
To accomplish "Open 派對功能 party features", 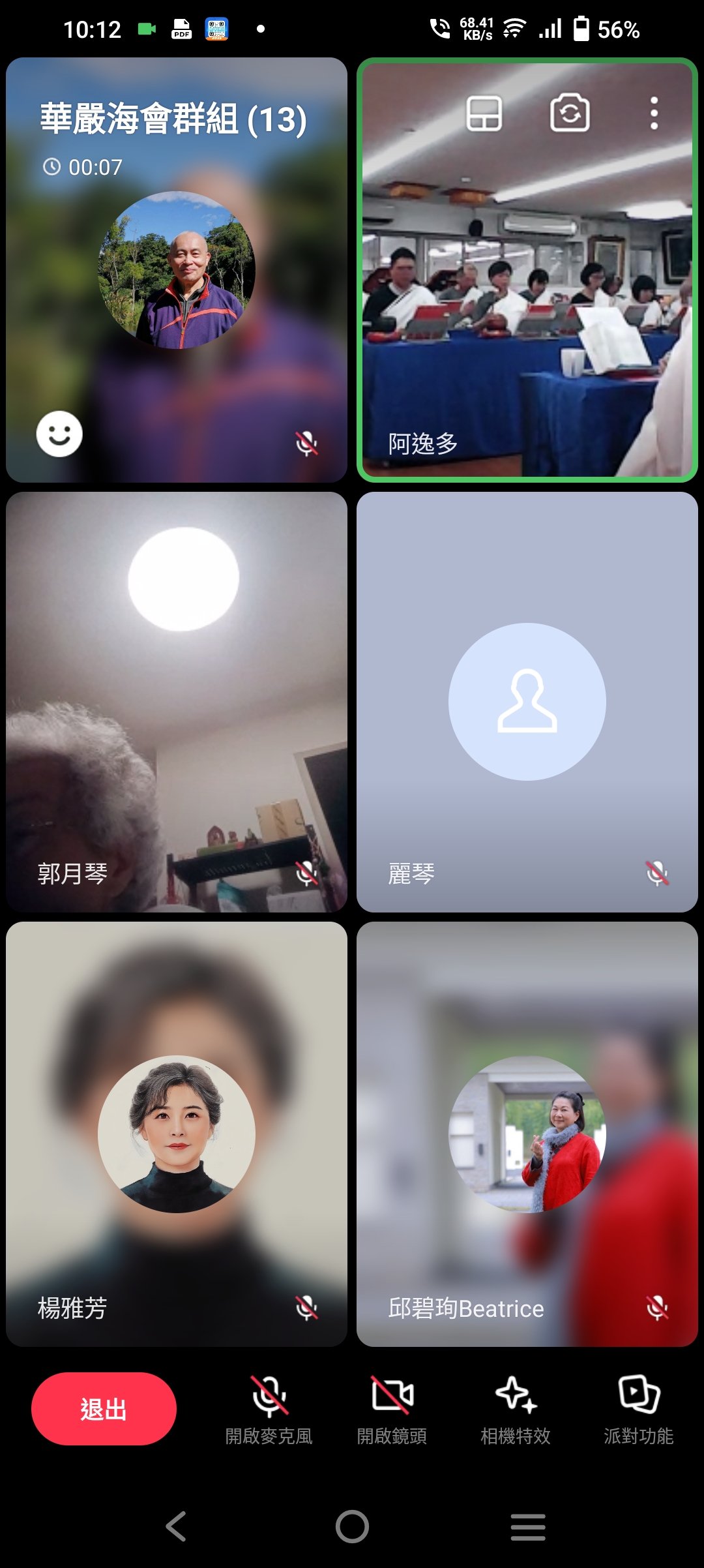I will 639,1410.
